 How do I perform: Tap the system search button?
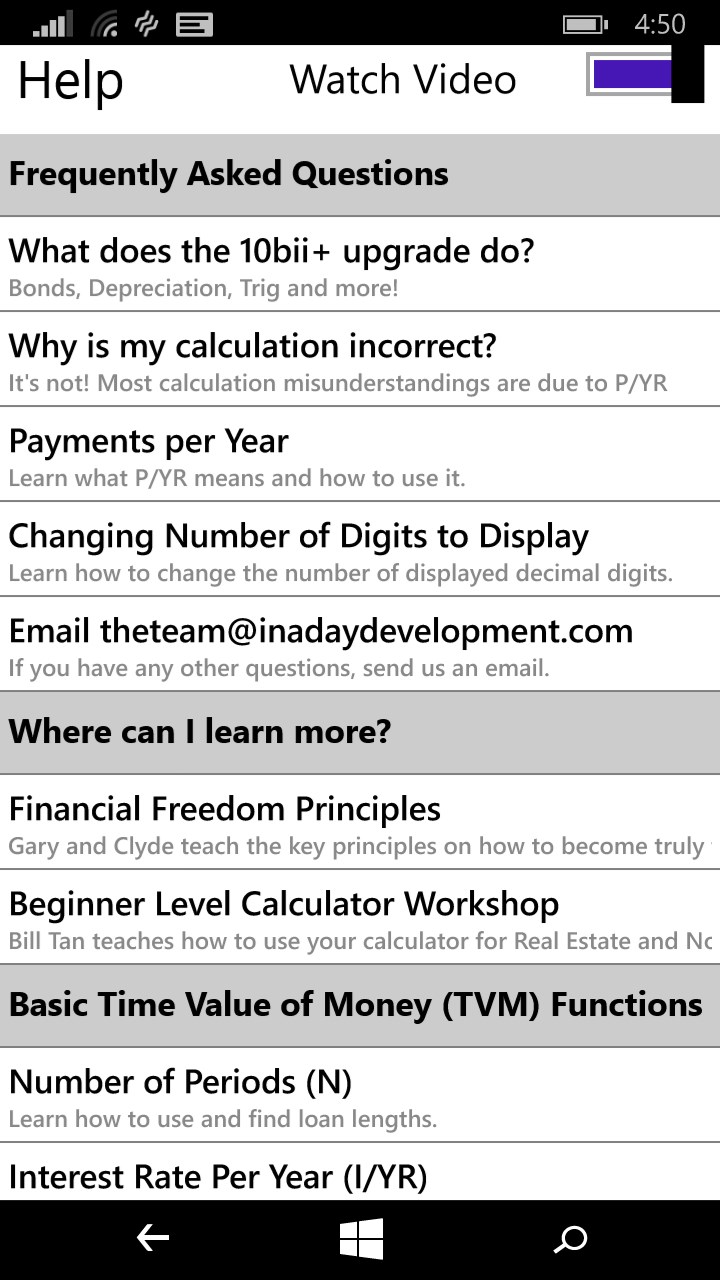[x=570, y=1240]
